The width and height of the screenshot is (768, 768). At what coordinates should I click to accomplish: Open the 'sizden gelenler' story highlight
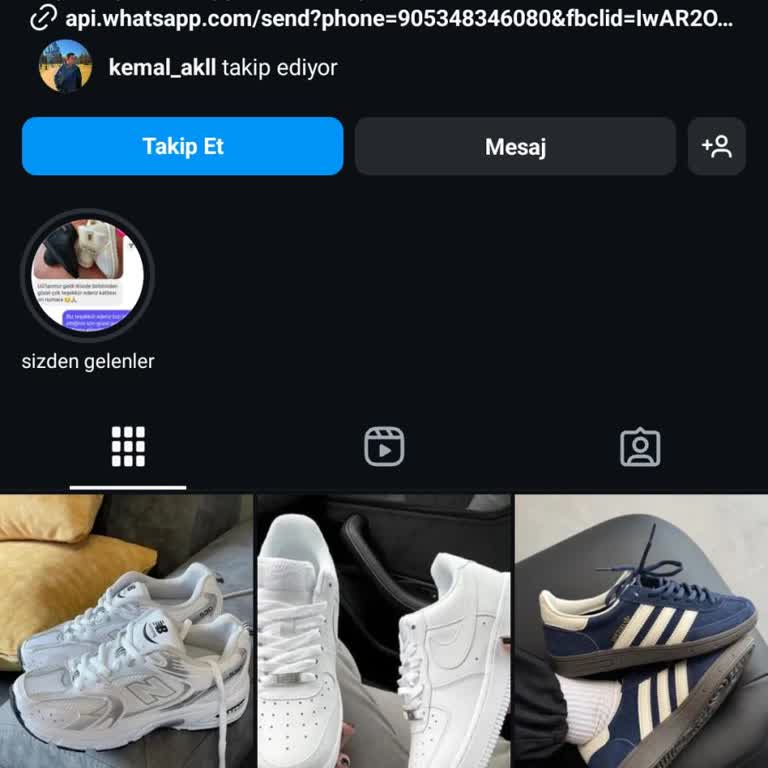[88, 276]
